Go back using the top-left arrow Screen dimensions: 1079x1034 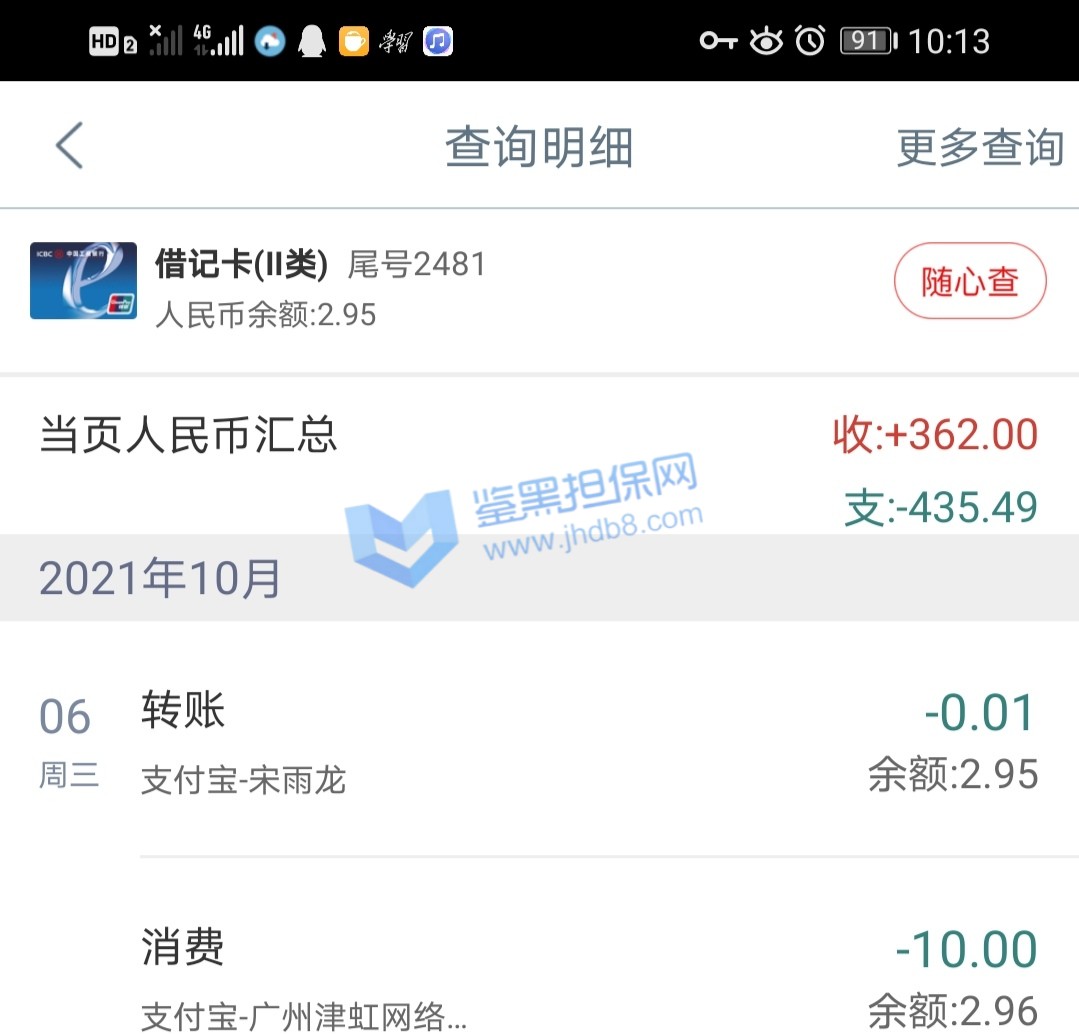pos(69,146)
